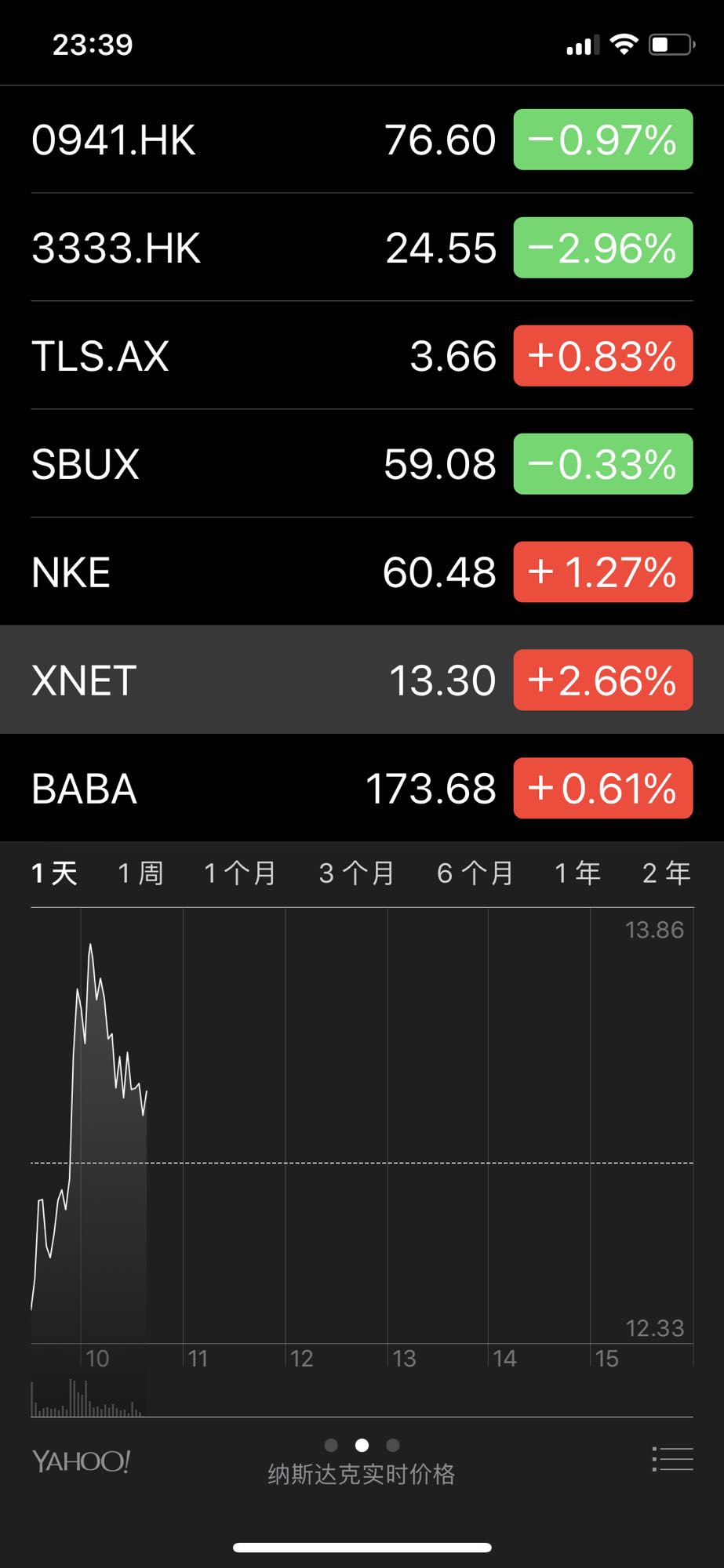Select the BABA stock row
The height and width of the screenshot is (1568, 724).
(x=362, y=788)
